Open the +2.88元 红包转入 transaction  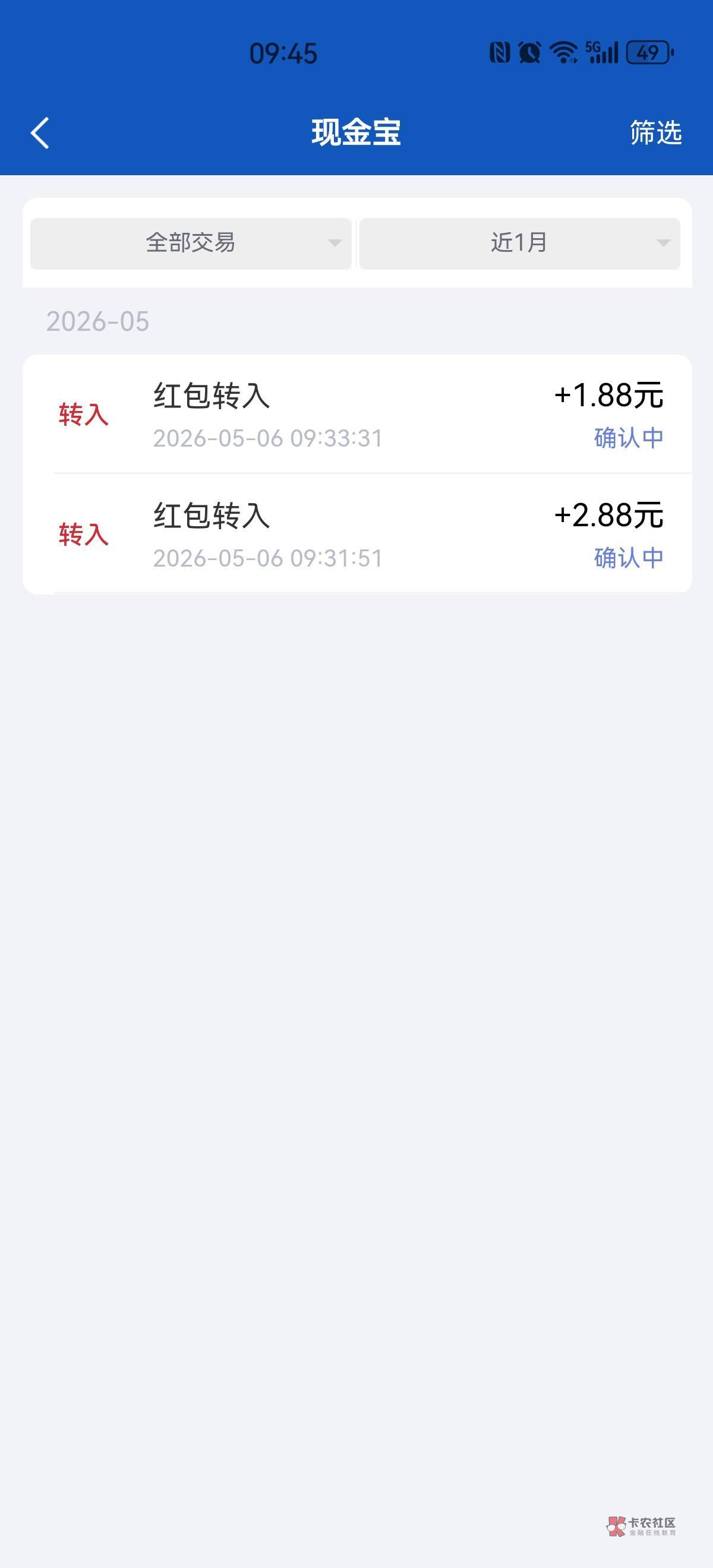pos(358,534)
